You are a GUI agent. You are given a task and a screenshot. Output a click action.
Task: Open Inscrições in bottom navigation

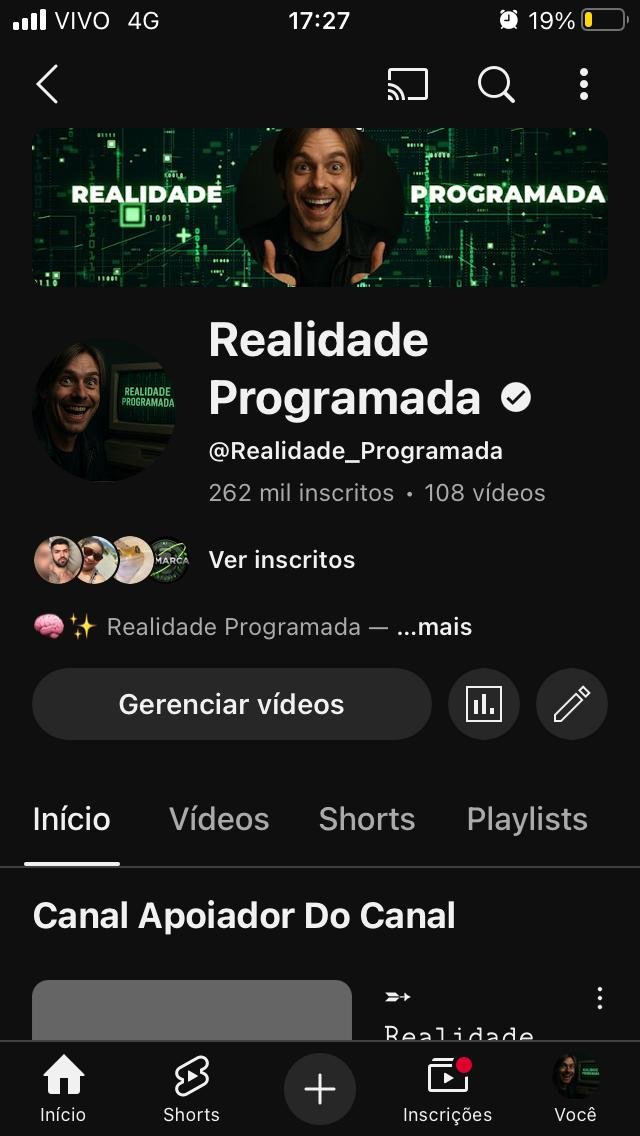tap(447, 1090)
